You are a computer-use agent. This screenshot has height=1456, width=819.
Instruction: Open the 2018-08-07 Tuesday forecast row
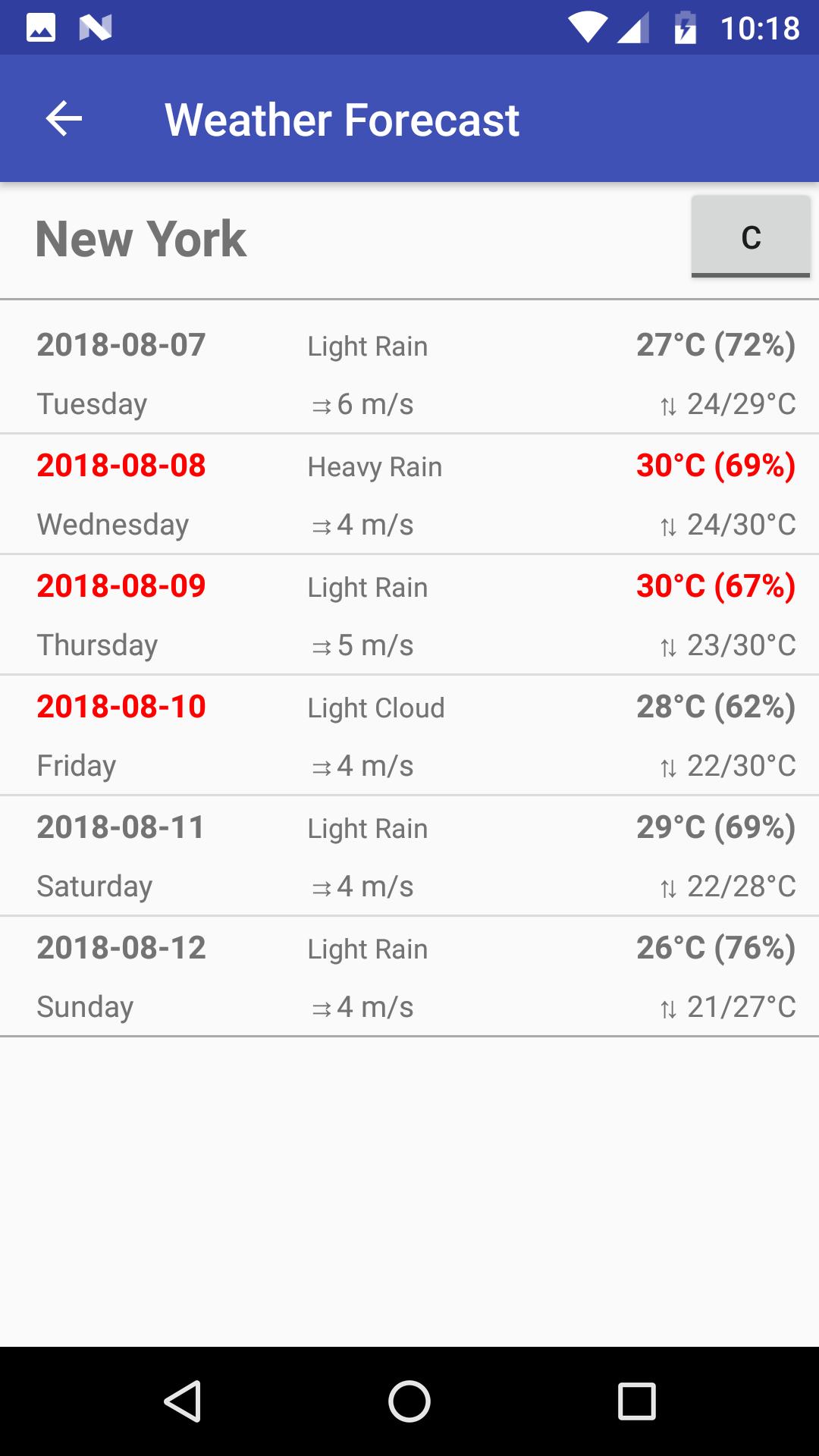409,374
